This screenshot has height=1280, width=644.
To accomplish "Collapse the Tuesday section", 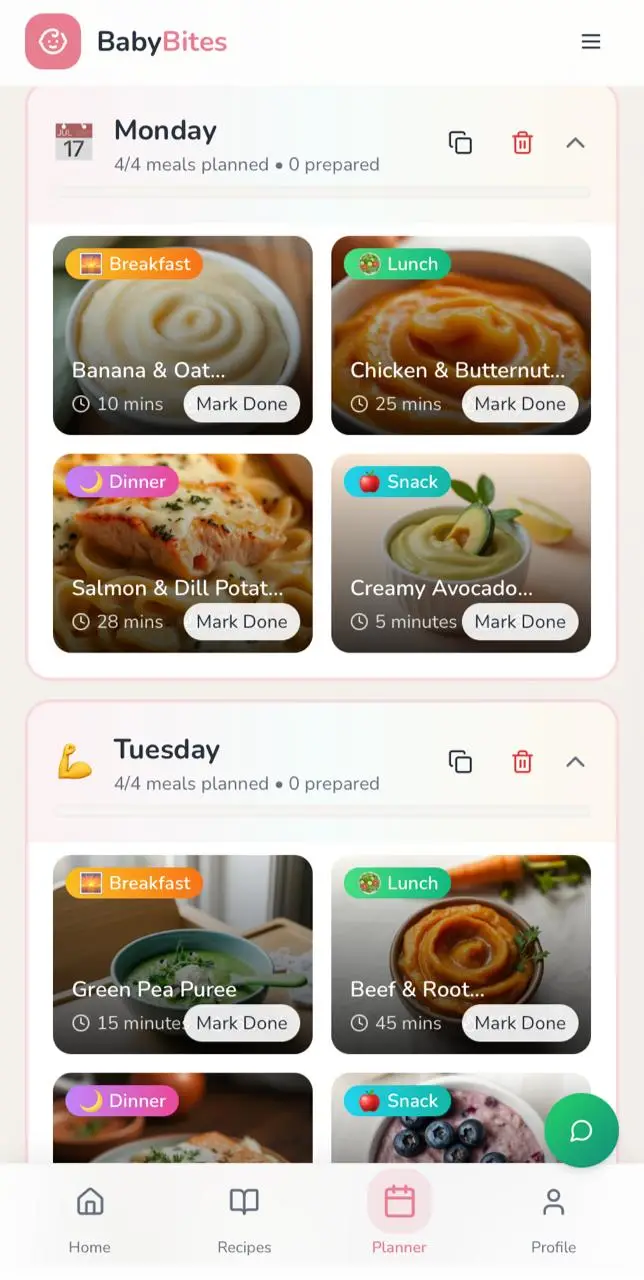I will pos(575,762).
